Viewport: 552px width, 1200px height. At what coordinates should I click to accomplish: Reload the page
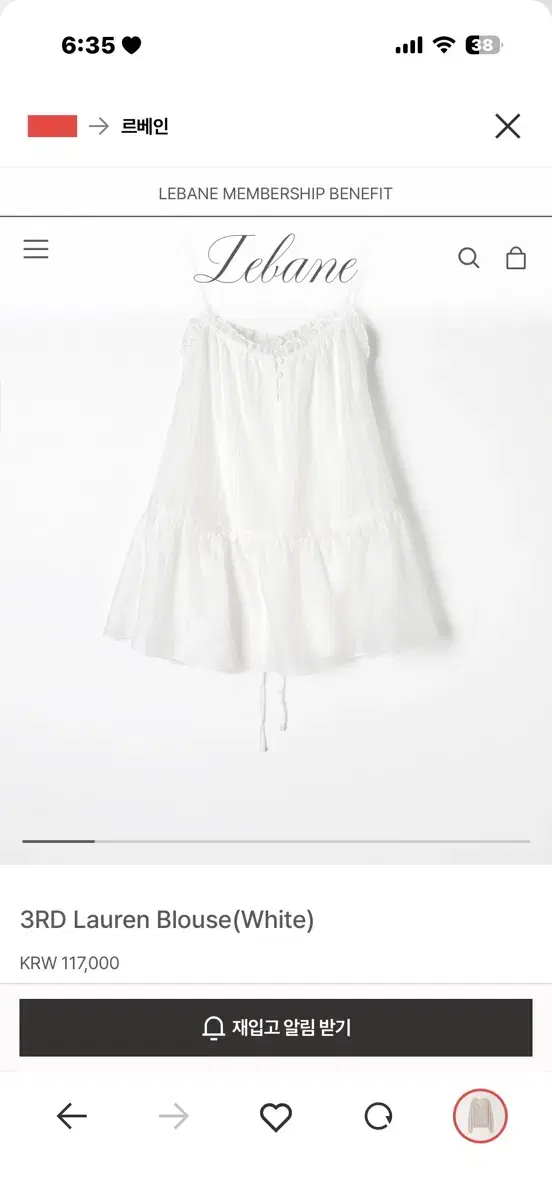click(x=378, y=1117)
